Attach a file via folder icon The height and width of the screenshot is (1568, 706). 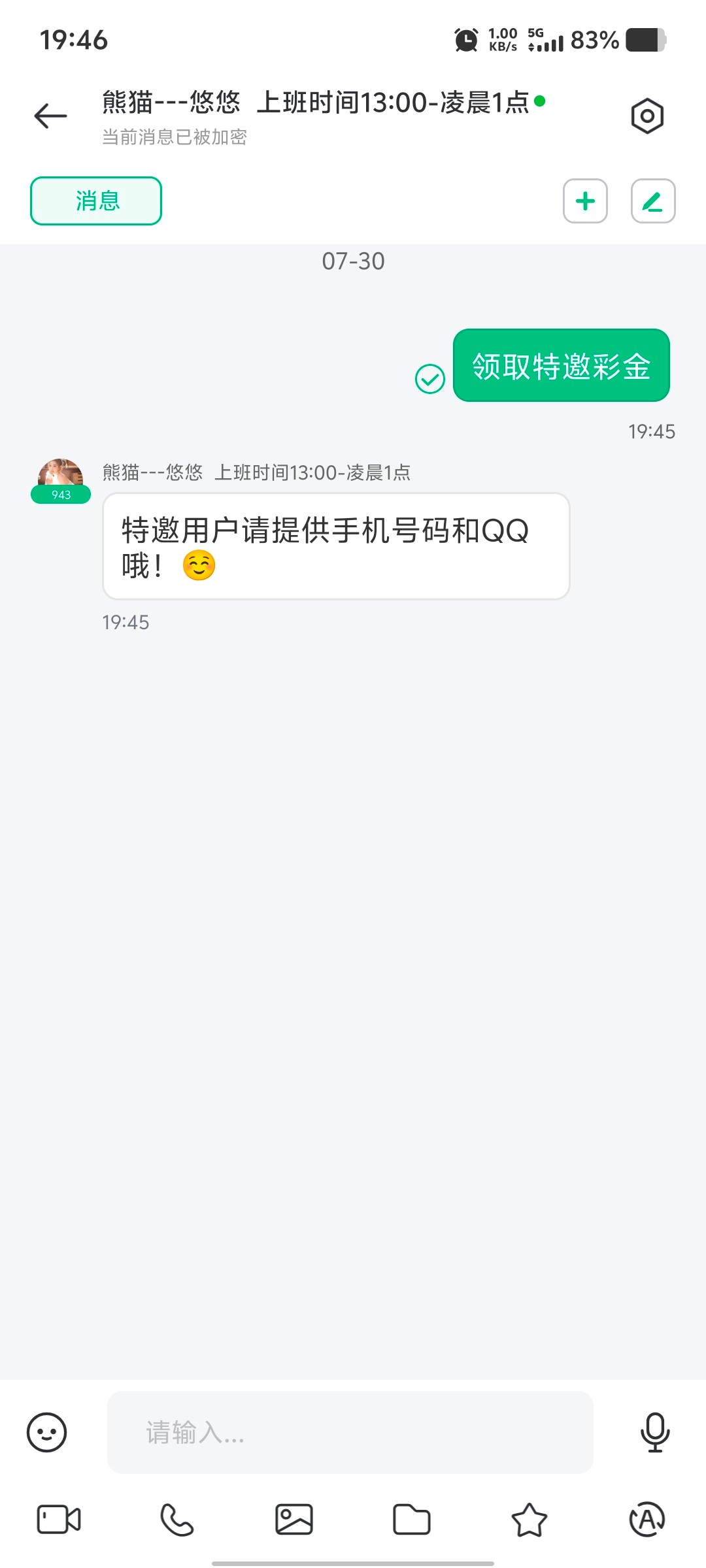coord(412,1519)
